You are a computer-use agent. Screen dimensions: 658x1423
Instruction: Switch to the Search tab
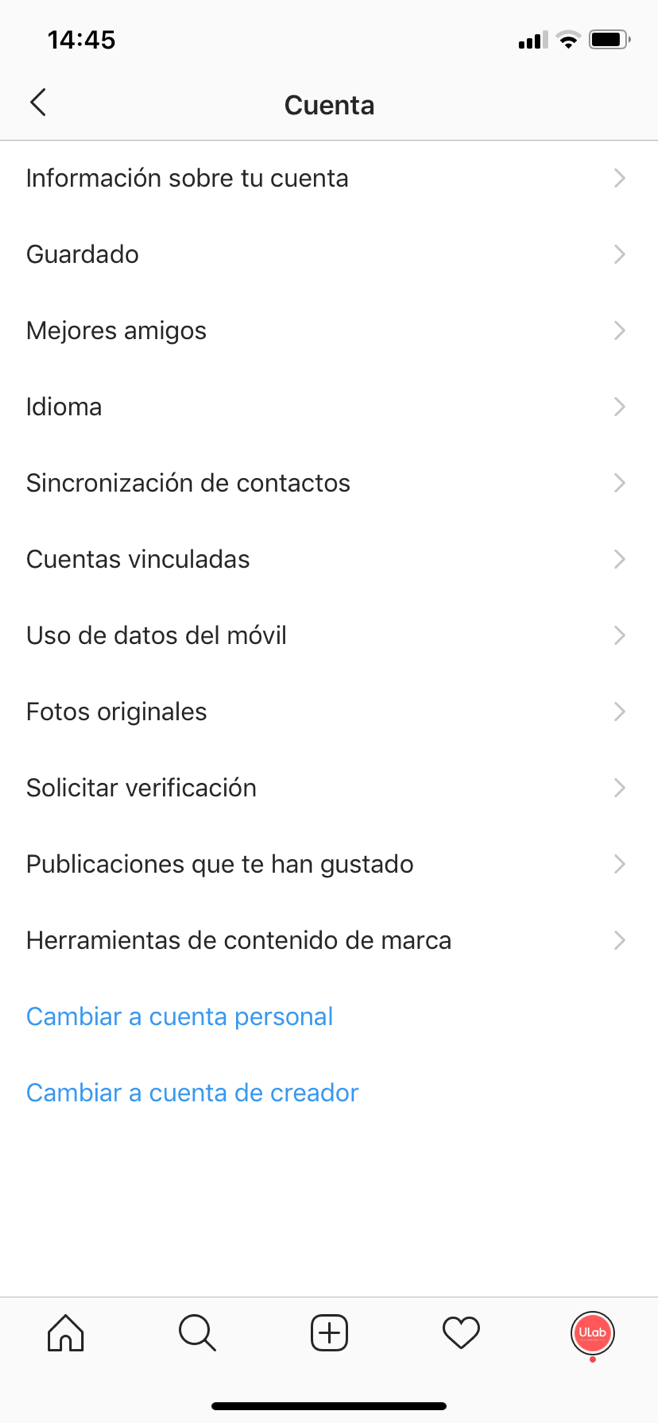point(197,1333)
